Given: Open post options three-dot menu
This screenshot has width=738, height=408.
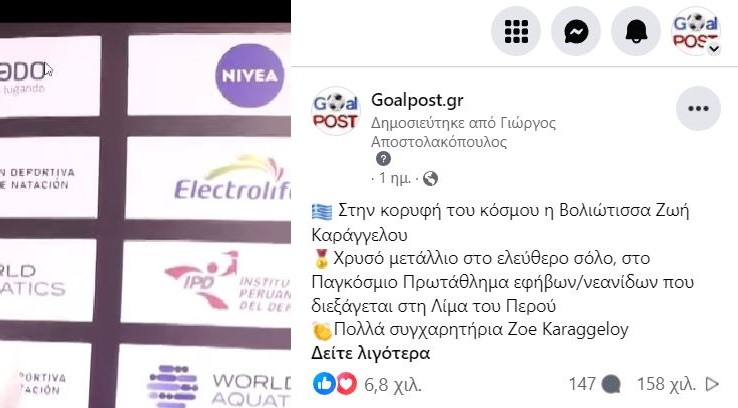Looking at the screenshot, I should [x=698, y=108].
